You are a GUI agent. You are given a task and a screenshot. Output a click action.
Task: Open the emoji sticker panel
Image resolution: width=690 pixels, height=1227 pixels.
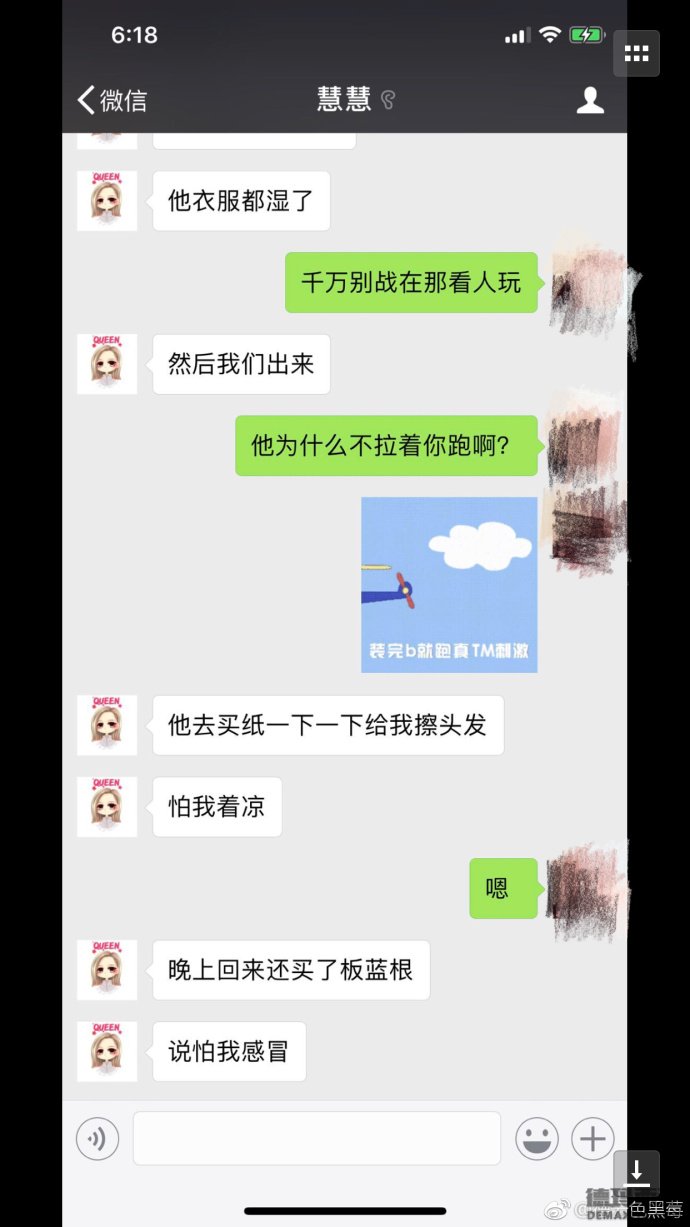click(536, 1138)
